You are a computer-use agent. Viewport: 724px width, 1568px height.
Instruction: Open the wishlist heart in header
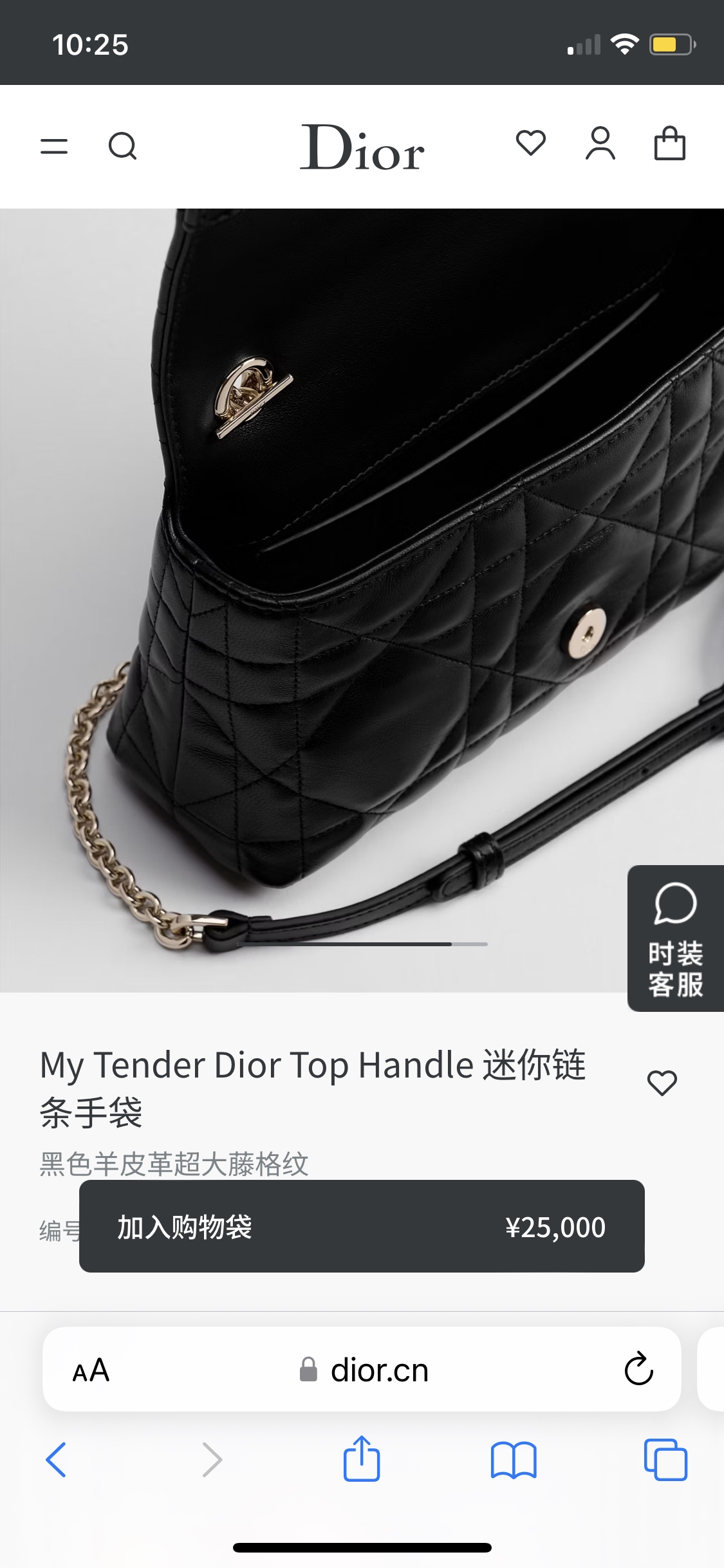(x=531, y=143)
